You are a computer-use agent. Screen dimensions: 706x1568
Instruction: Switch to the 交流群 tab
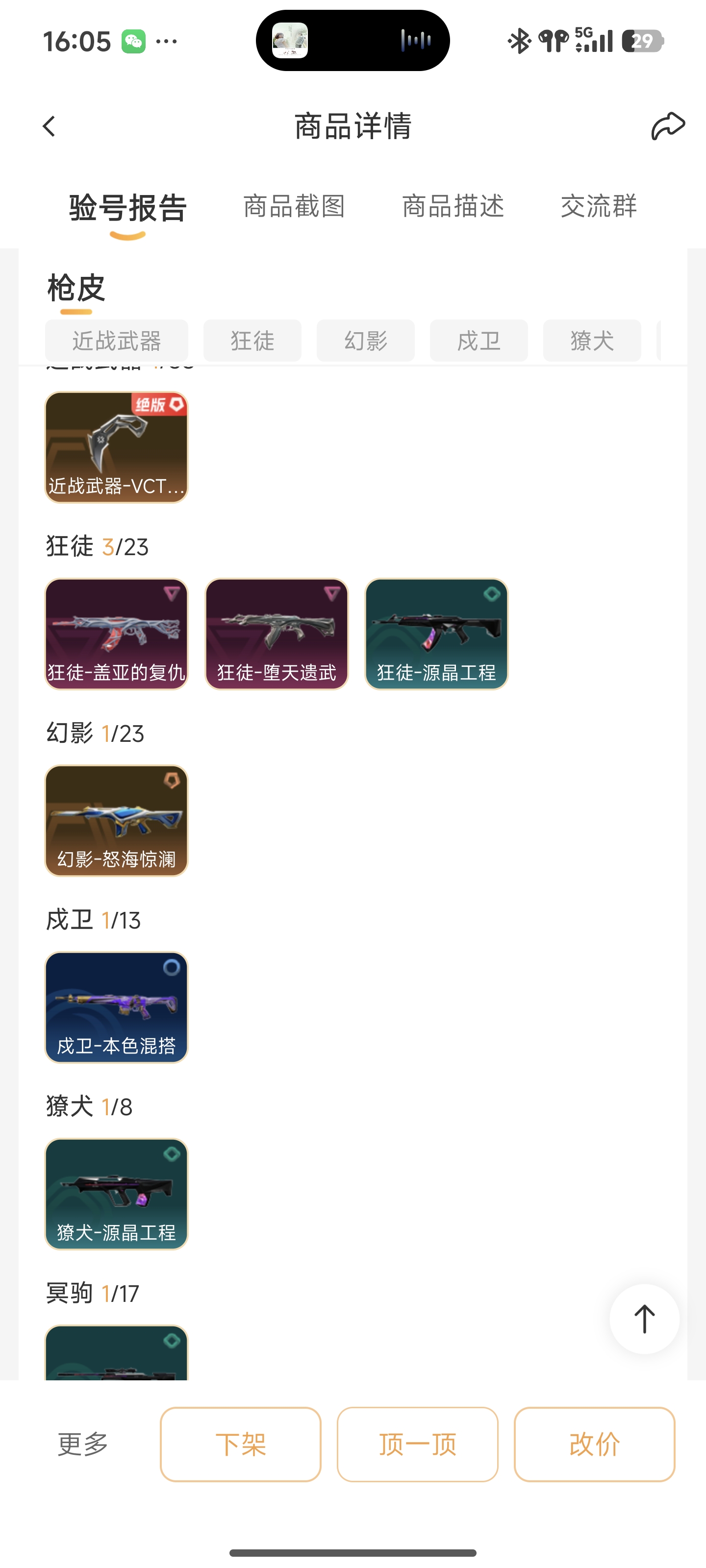599,206
